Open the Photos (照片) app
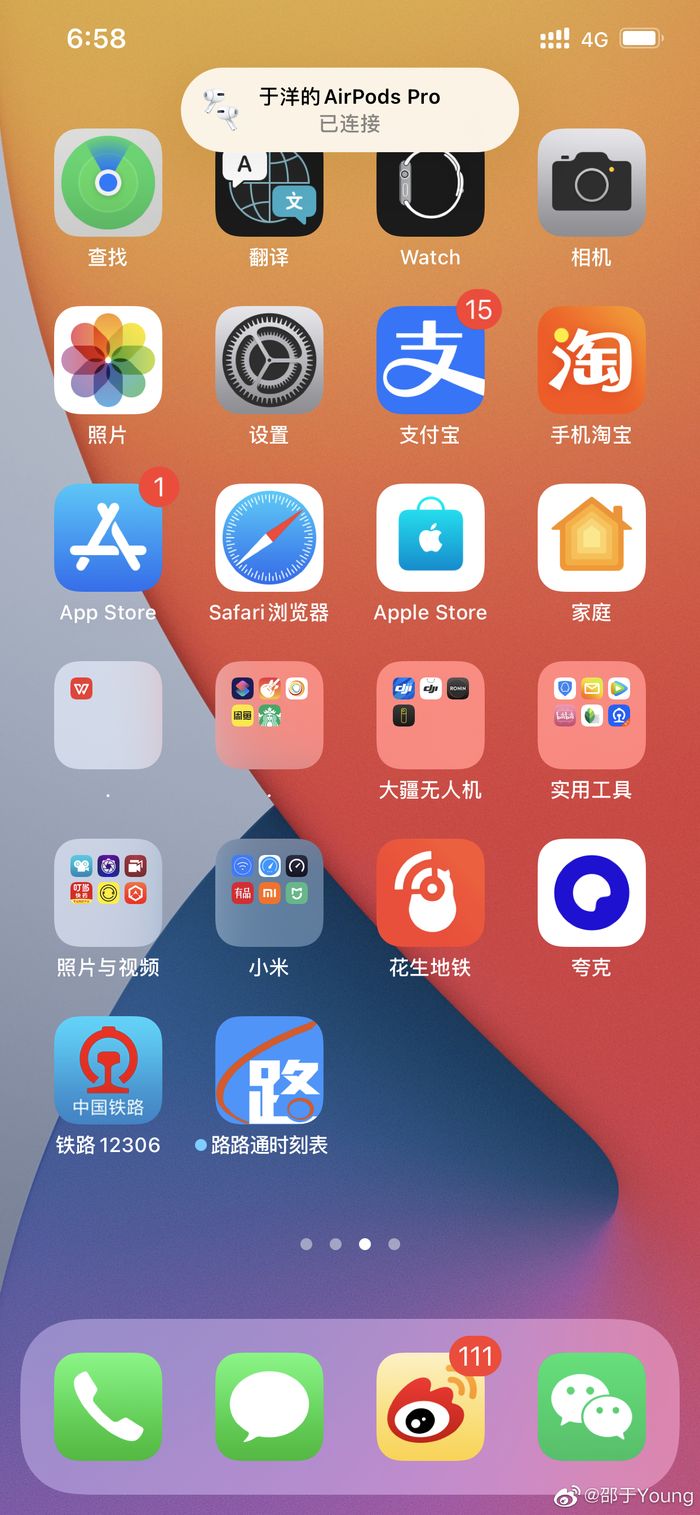 tap(108, 360)
